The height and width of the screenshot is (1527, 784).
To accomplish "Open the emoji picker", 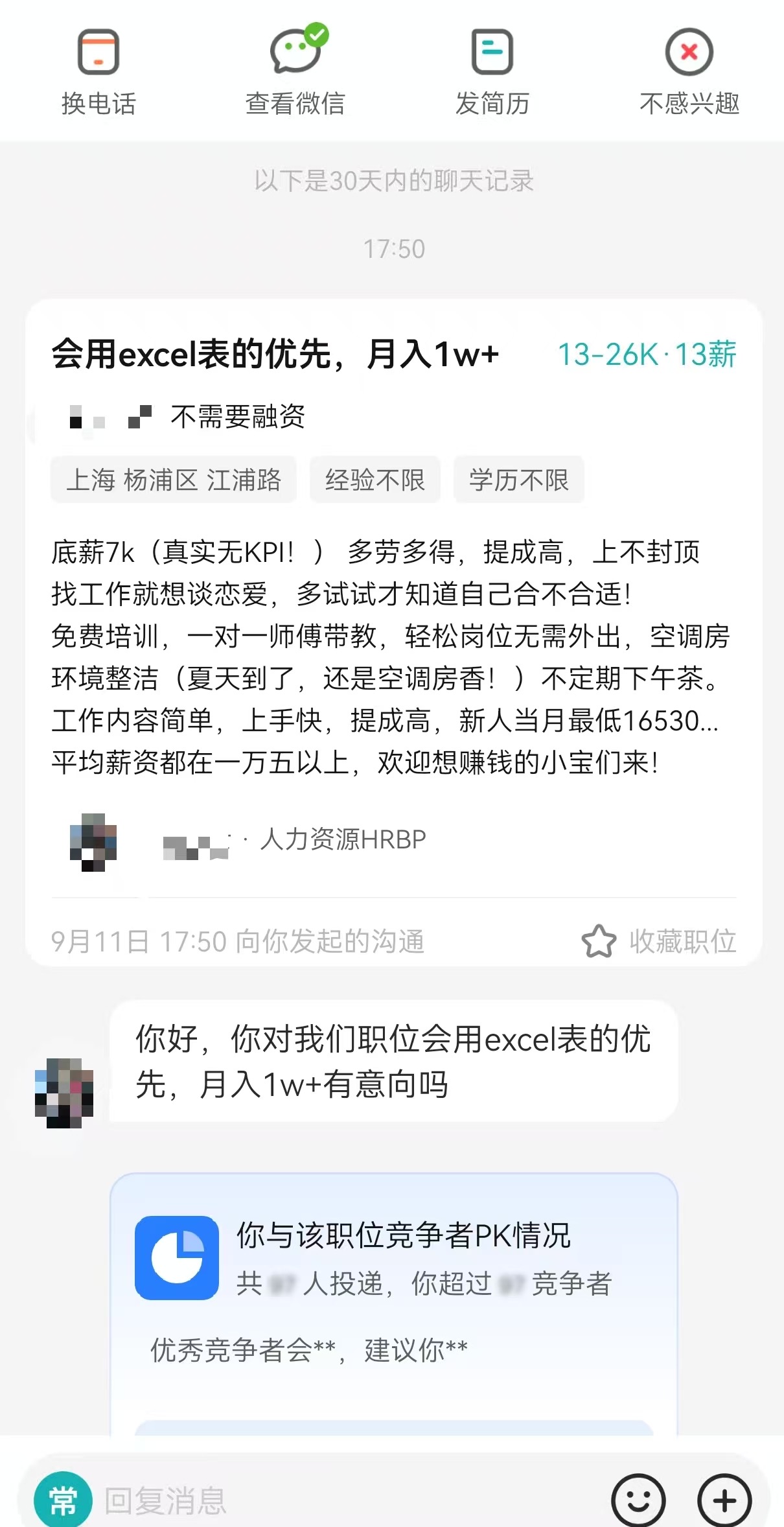I will pyautogui.click(x=638, y=1500).
